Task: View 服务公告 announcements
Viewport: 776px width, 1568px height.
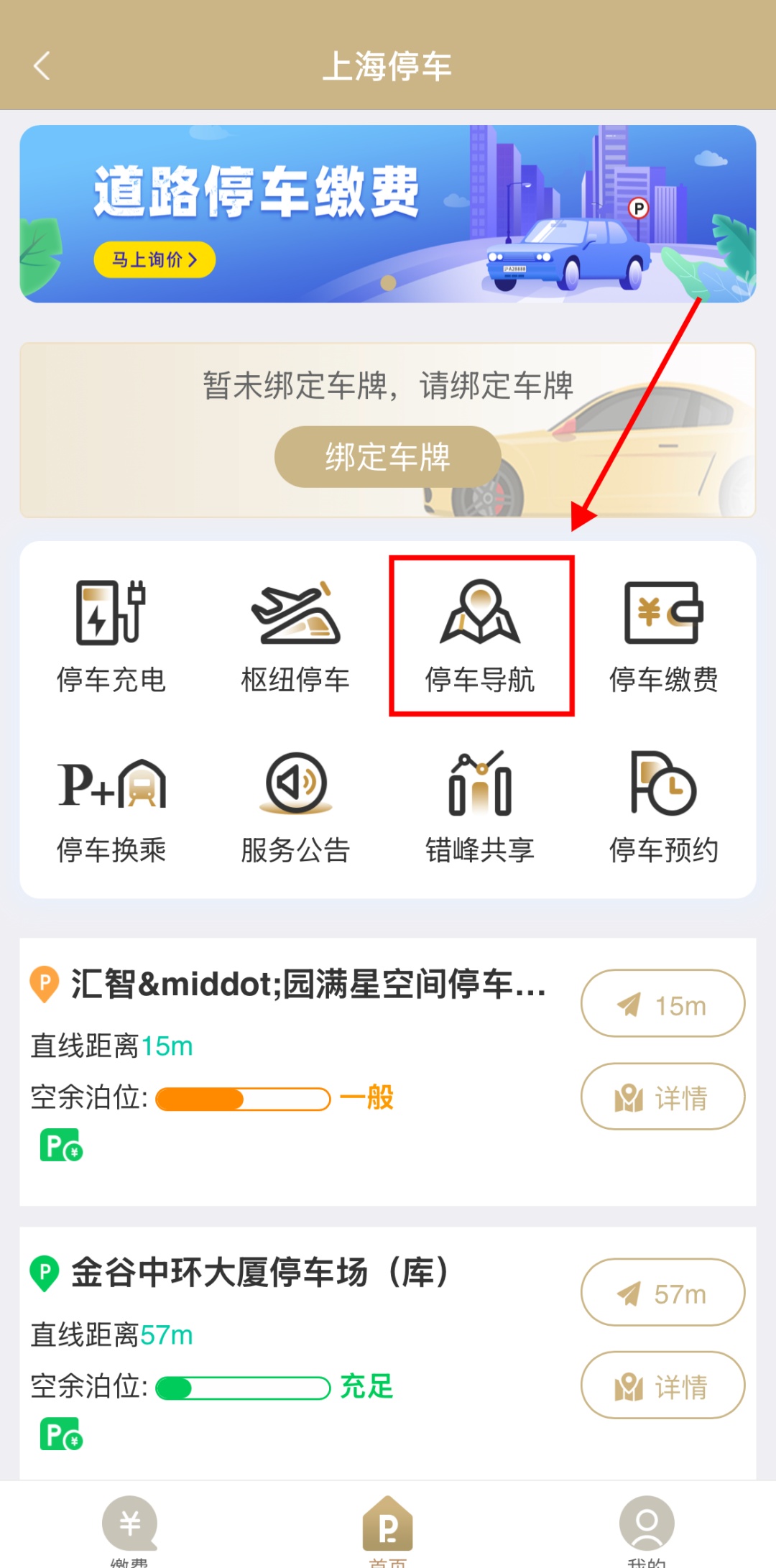Action: [295, 807]
